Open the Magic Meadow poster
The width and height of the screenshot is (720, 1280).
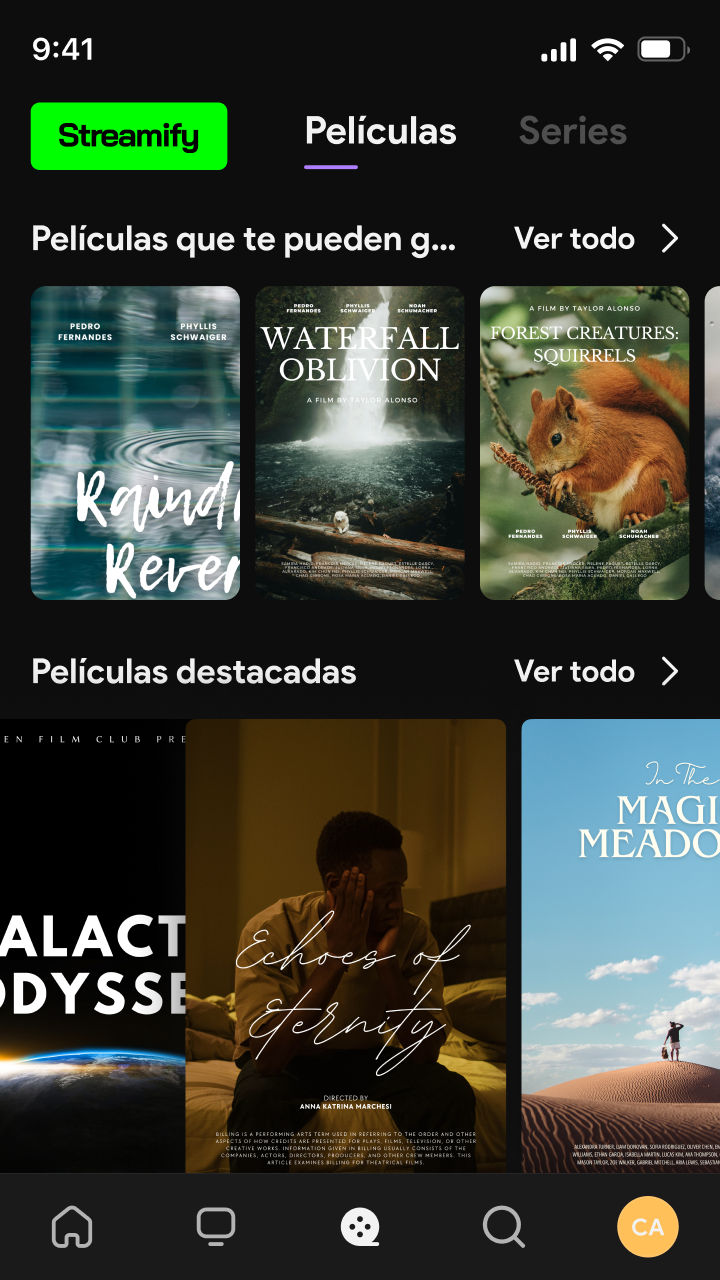tap(620, 943)
